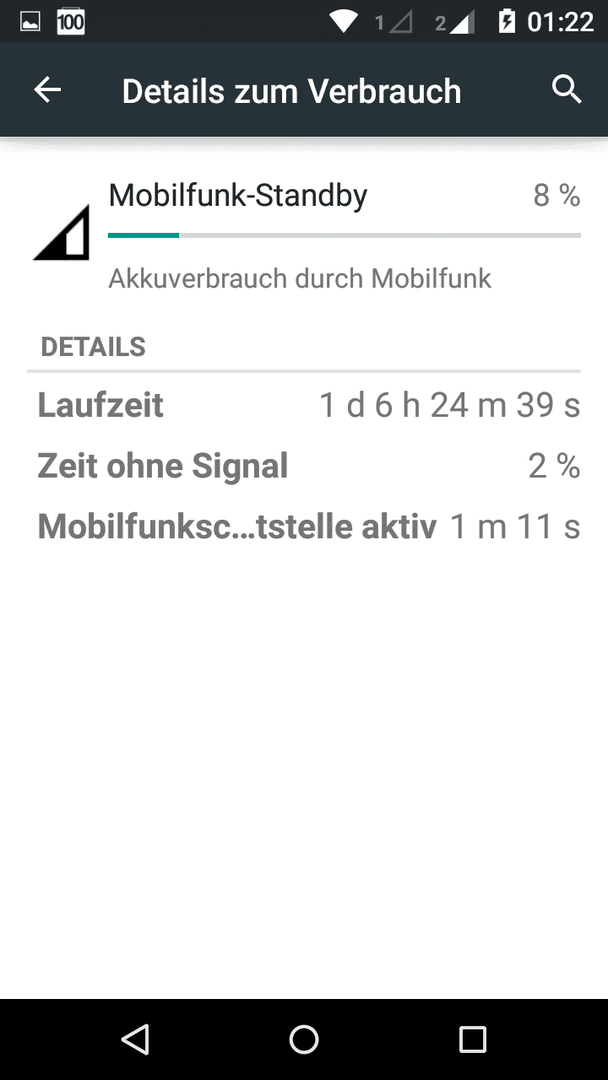
Task: Open the search icon in the app bar
Action: pos(567,90)
